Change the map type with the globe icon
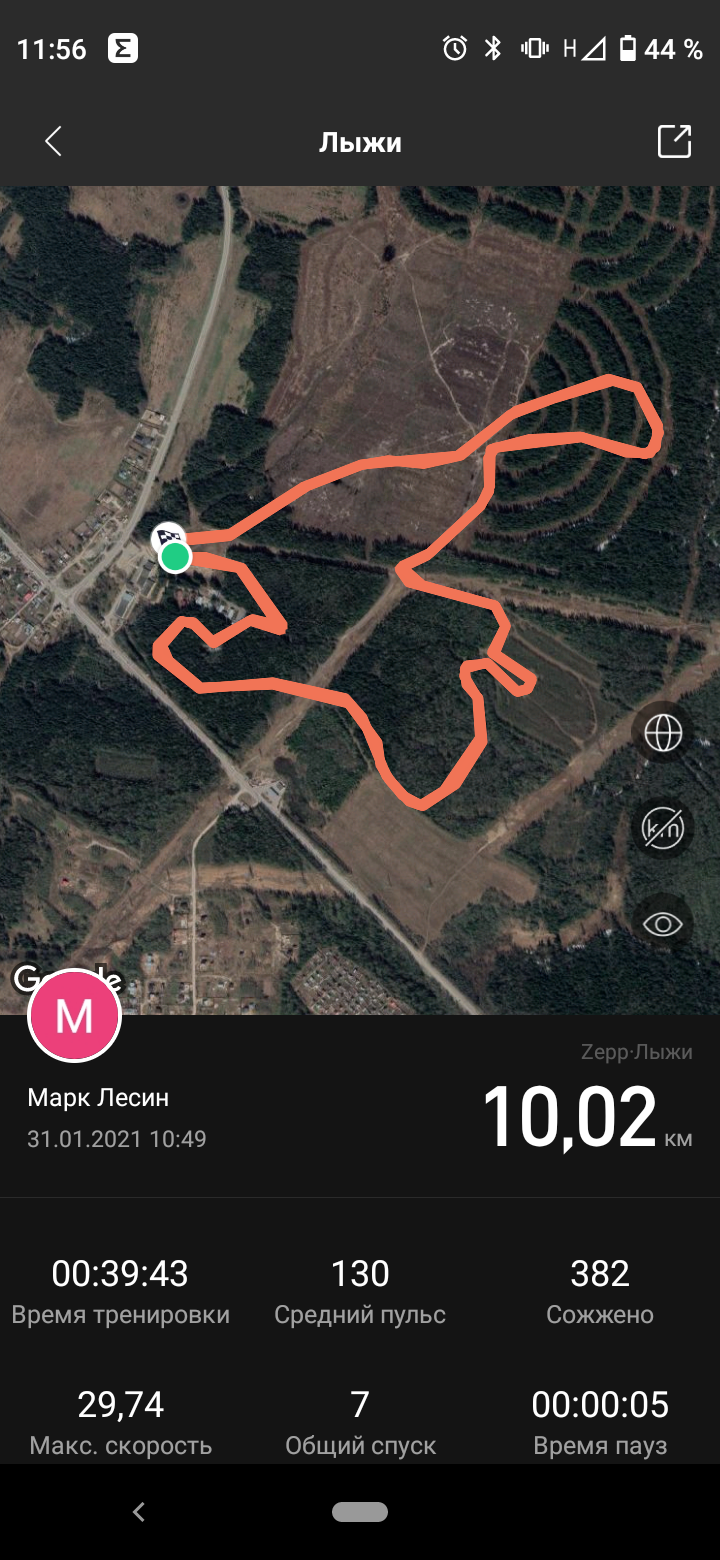 [x=663, y=733]
